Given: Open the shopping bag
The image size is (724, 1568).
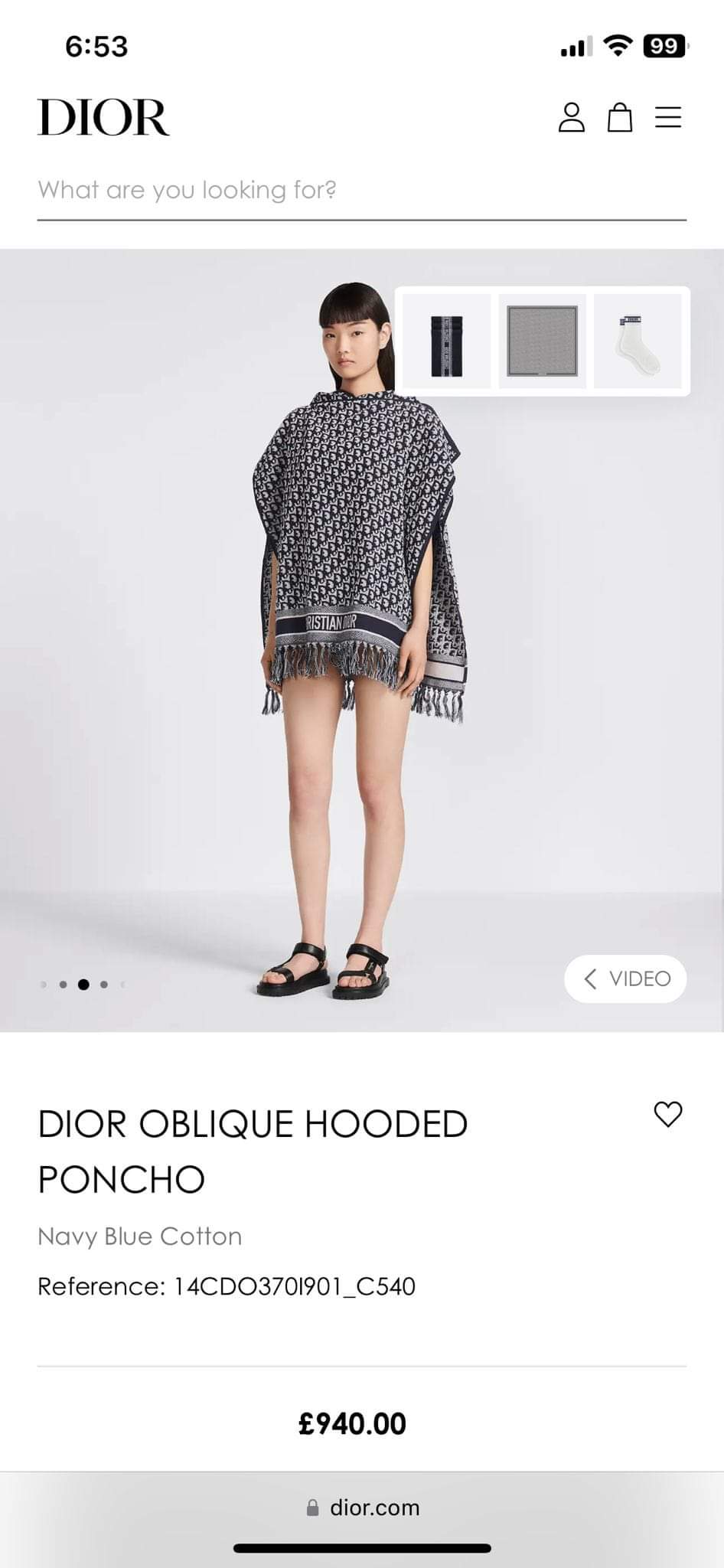Looking at the screenshot, I should click(x=620, y=117).
